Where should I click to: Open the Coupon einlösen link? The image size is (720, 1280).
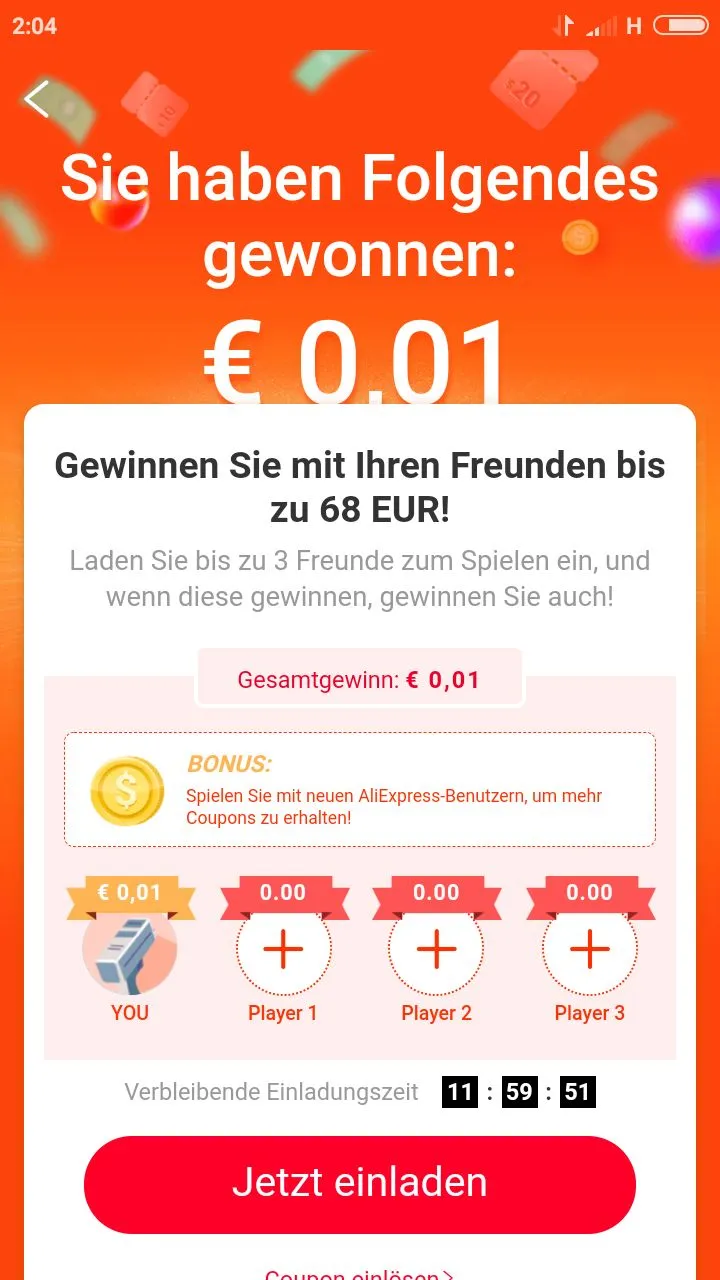tap(360, 1272)
